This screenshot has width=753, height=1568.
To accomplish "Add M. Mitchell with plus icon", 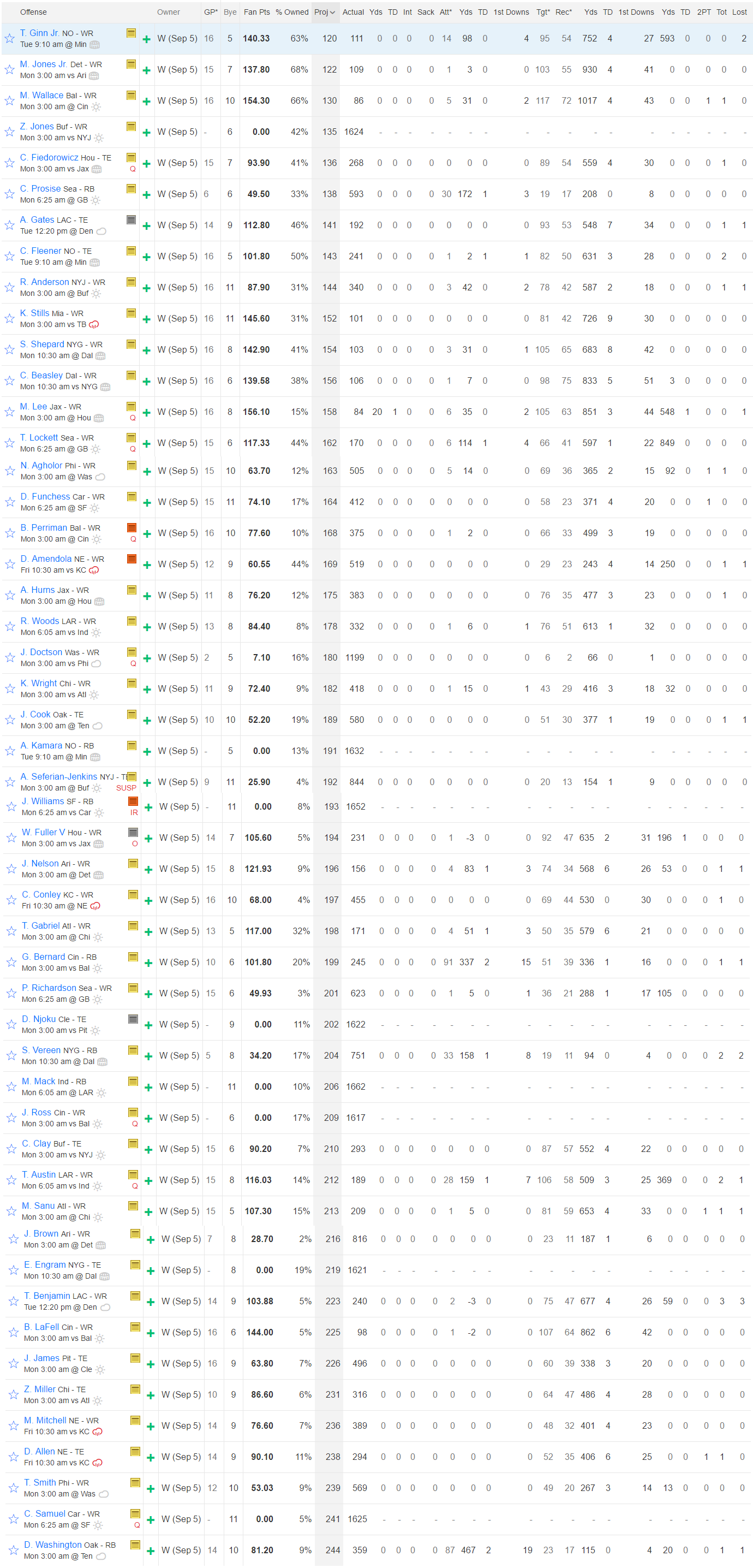I will click(150, 1426).
